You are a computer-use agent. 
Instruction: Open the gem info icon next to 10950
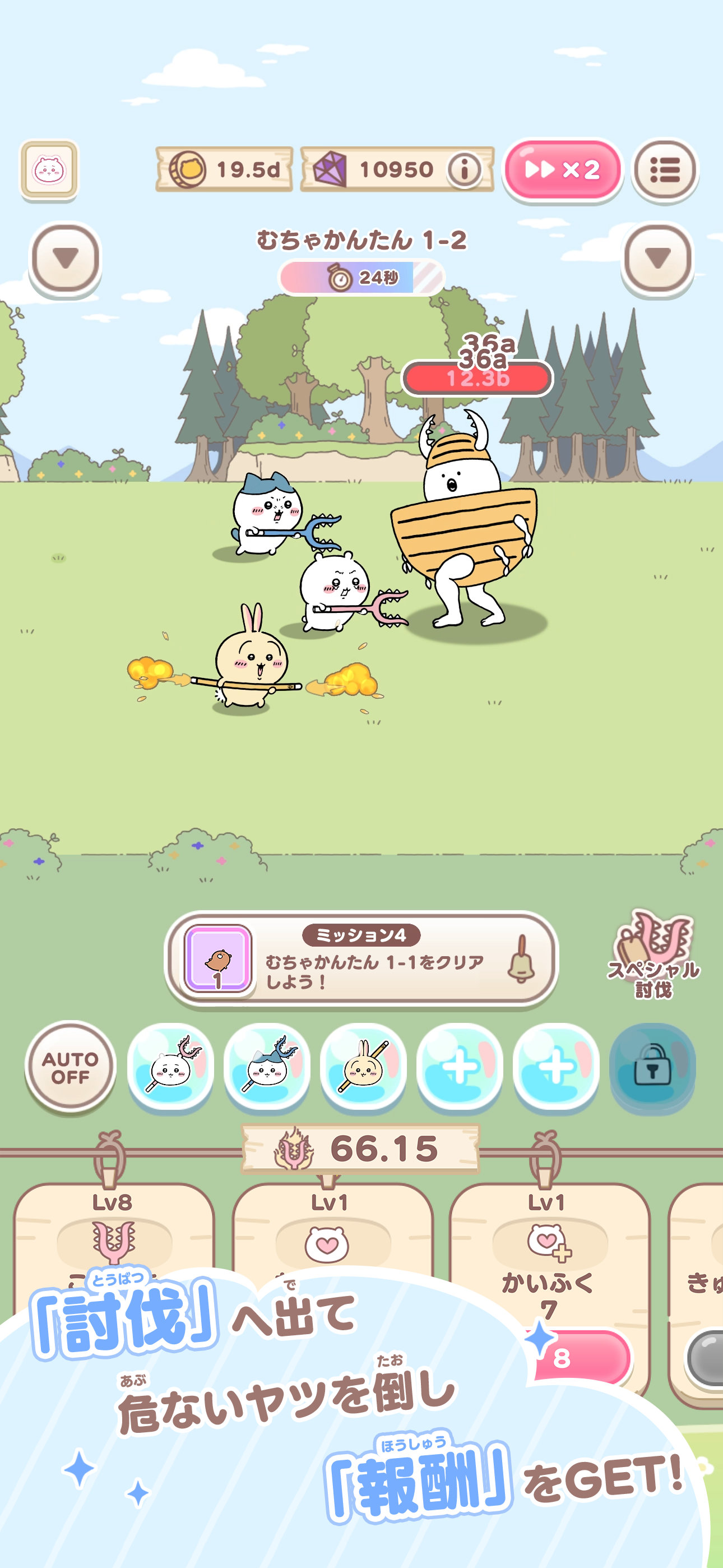tap(465, 169)
